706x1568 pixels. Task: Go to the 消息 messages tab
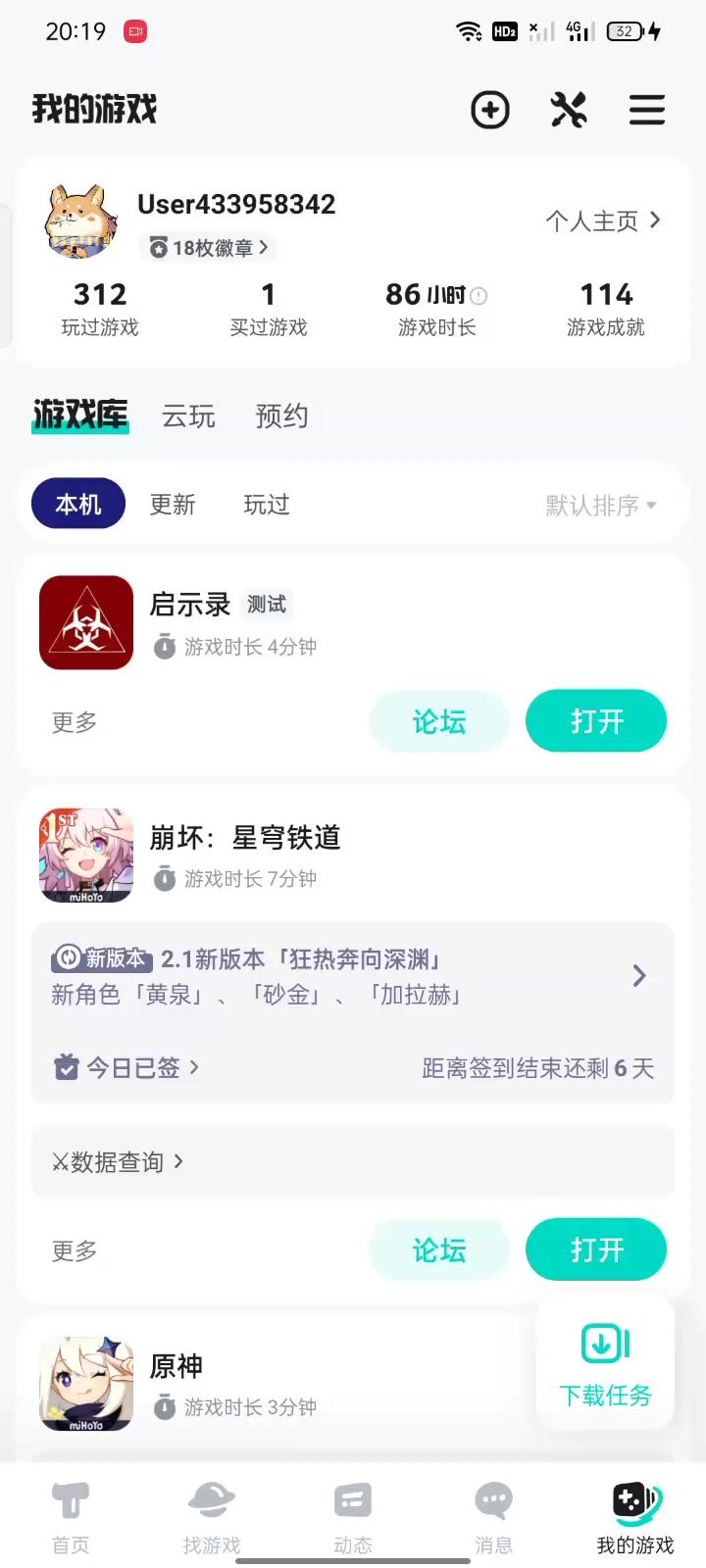click(x=493, y=1518)
